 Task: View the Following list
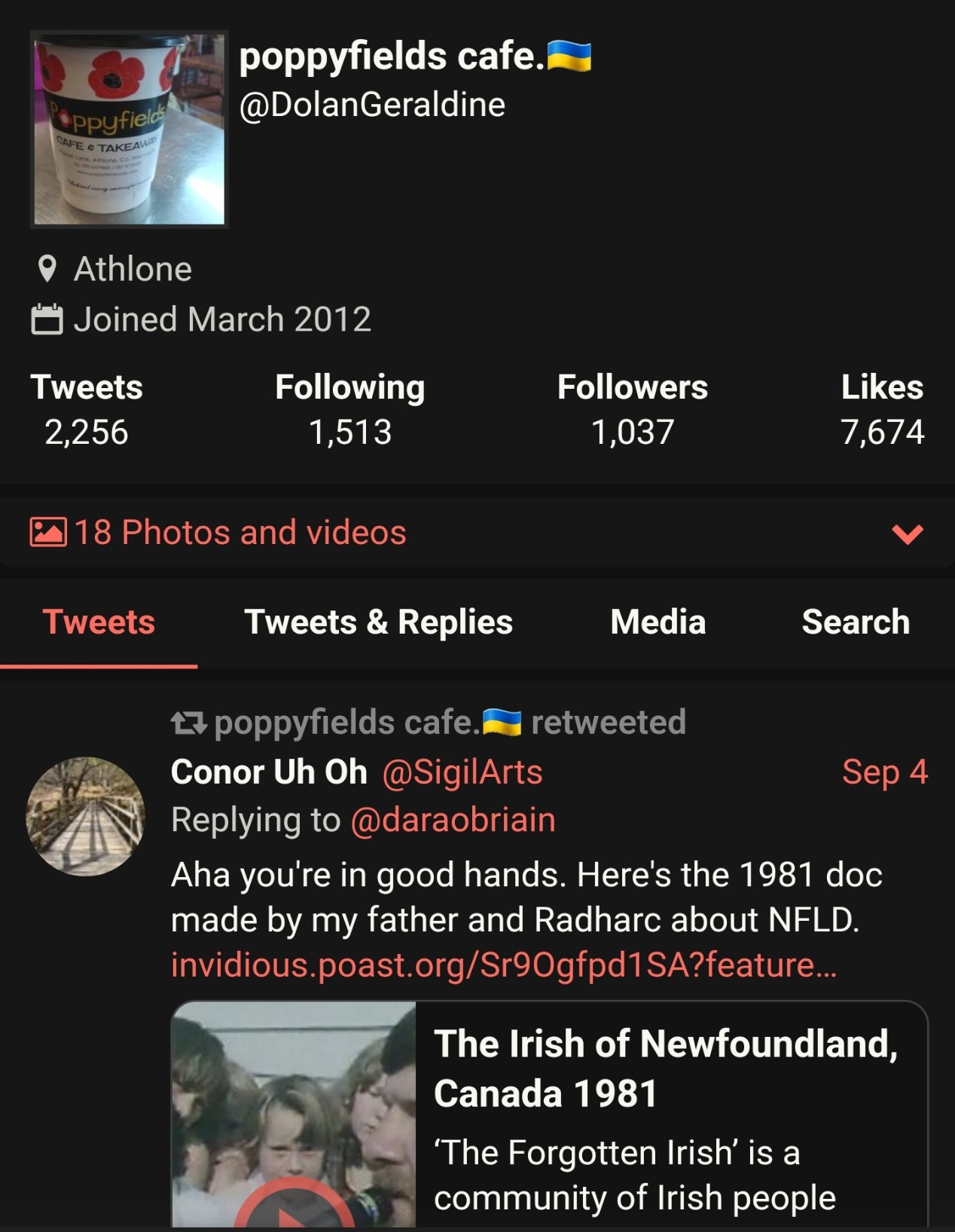pyautogui.click(x=349, y=409)
